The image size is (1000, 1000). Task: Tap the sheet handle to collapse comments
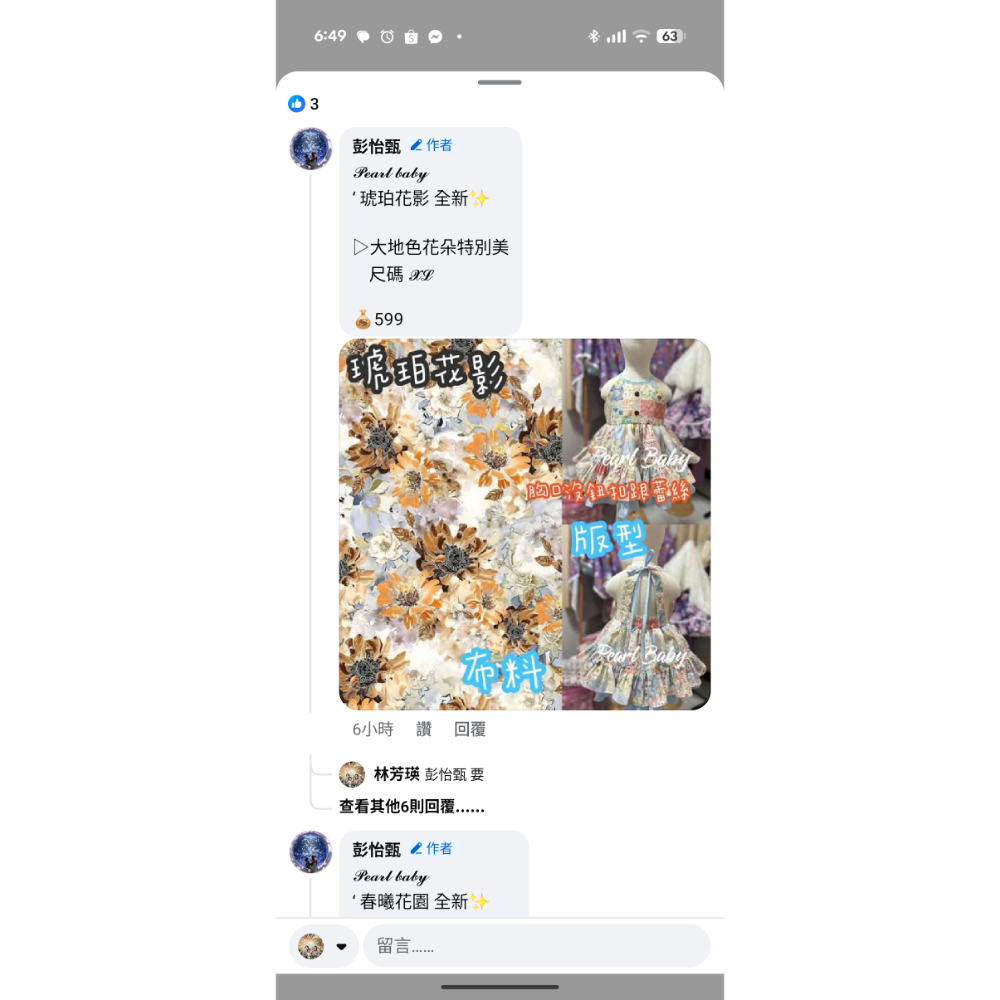click(500, 82)
